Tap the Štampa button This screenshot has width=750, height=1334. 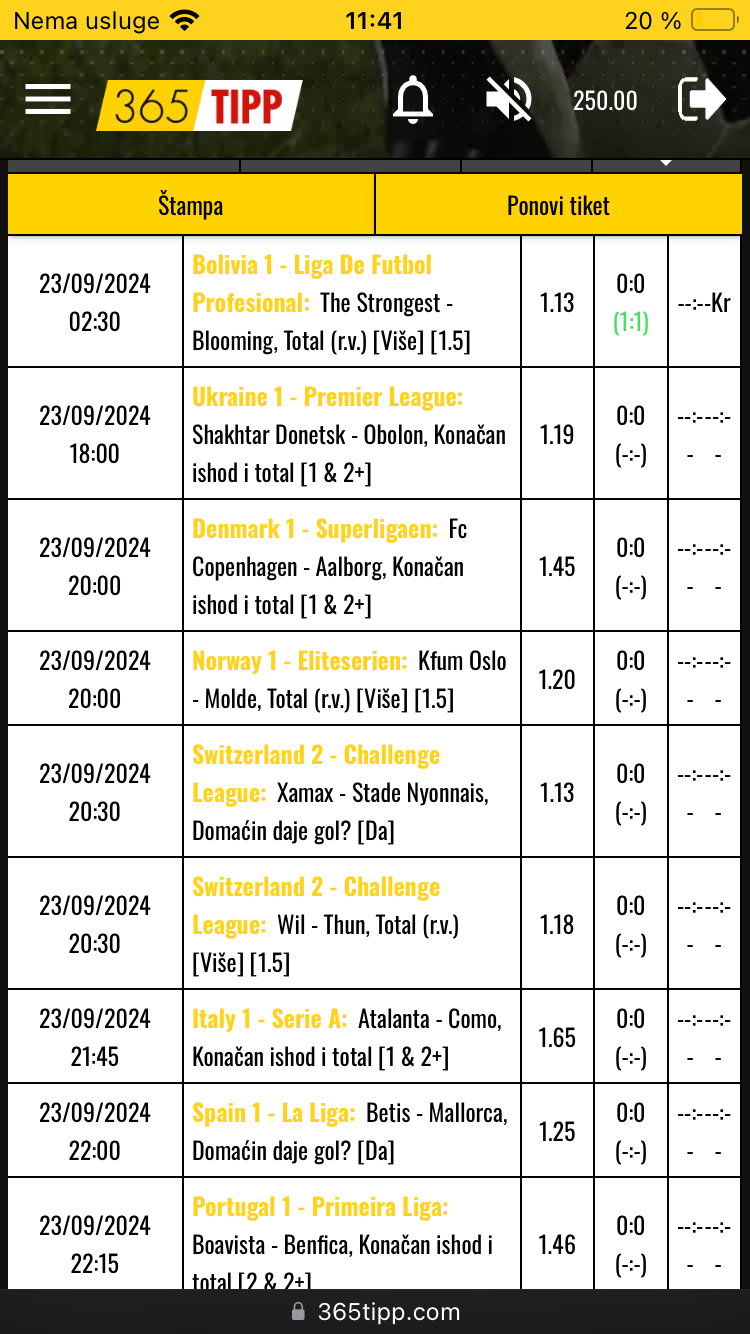pos(191,206)
